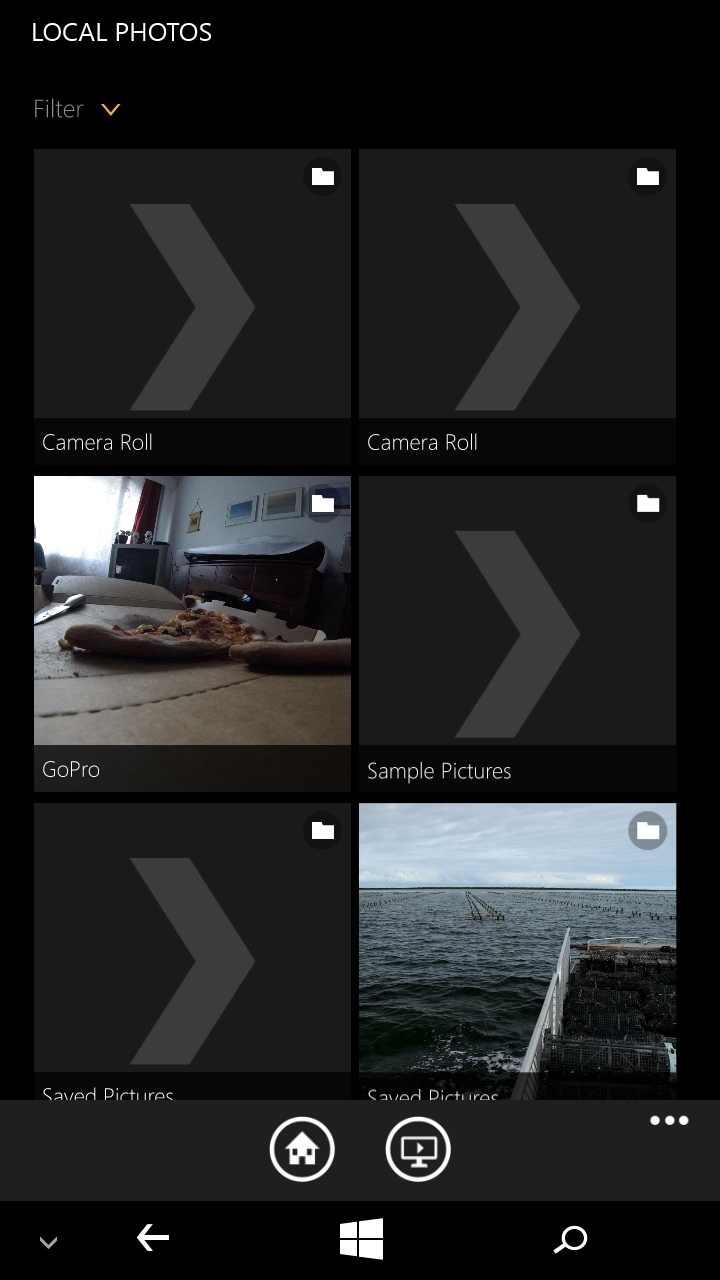The width and height of the screenshot is (720, 1280).
Task: Hide navigation bar with the down chevron
Action: [48, 1243]
